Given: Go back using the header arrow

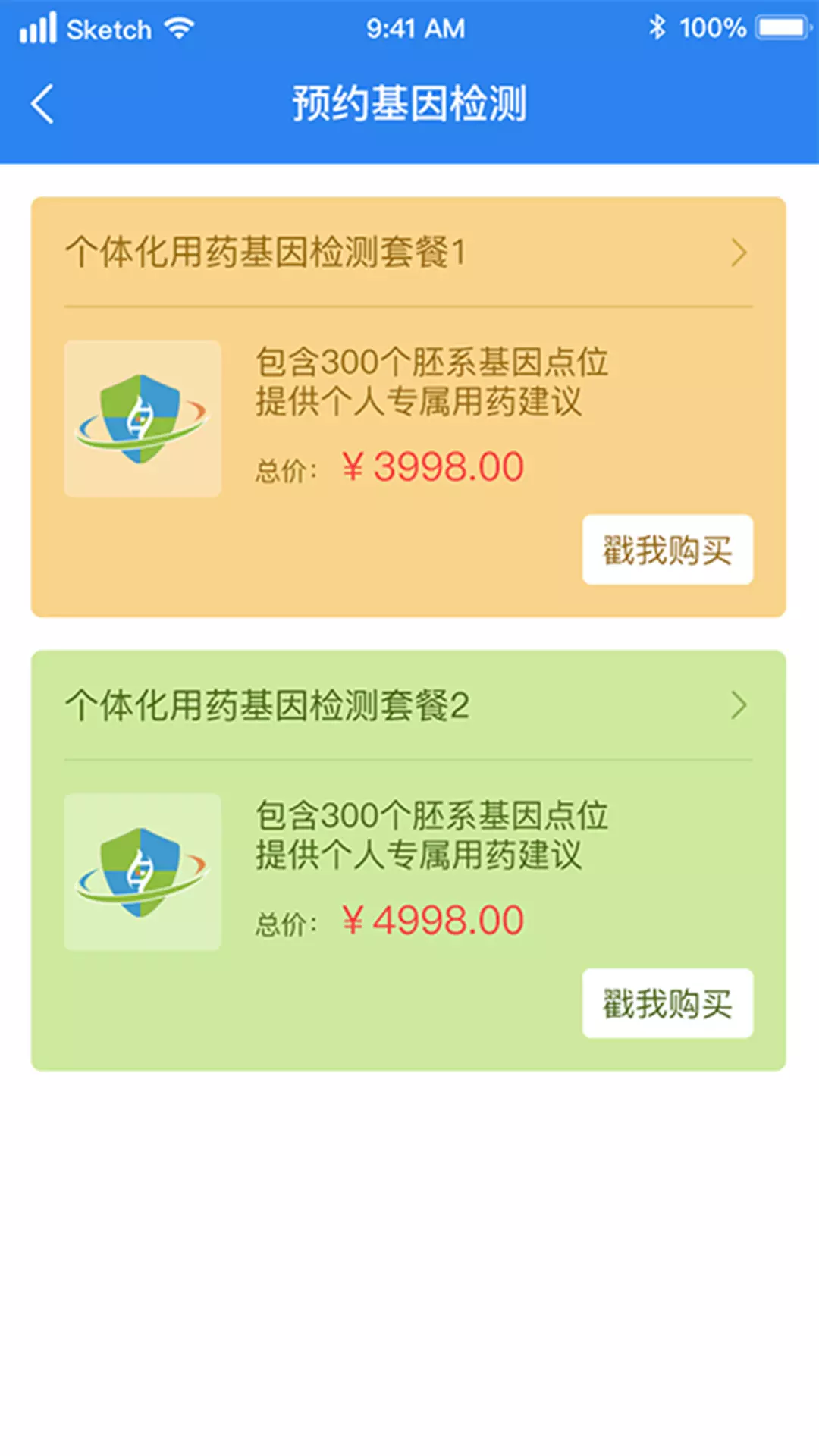Looking at the screenshot, I should [x=42, y=104].
